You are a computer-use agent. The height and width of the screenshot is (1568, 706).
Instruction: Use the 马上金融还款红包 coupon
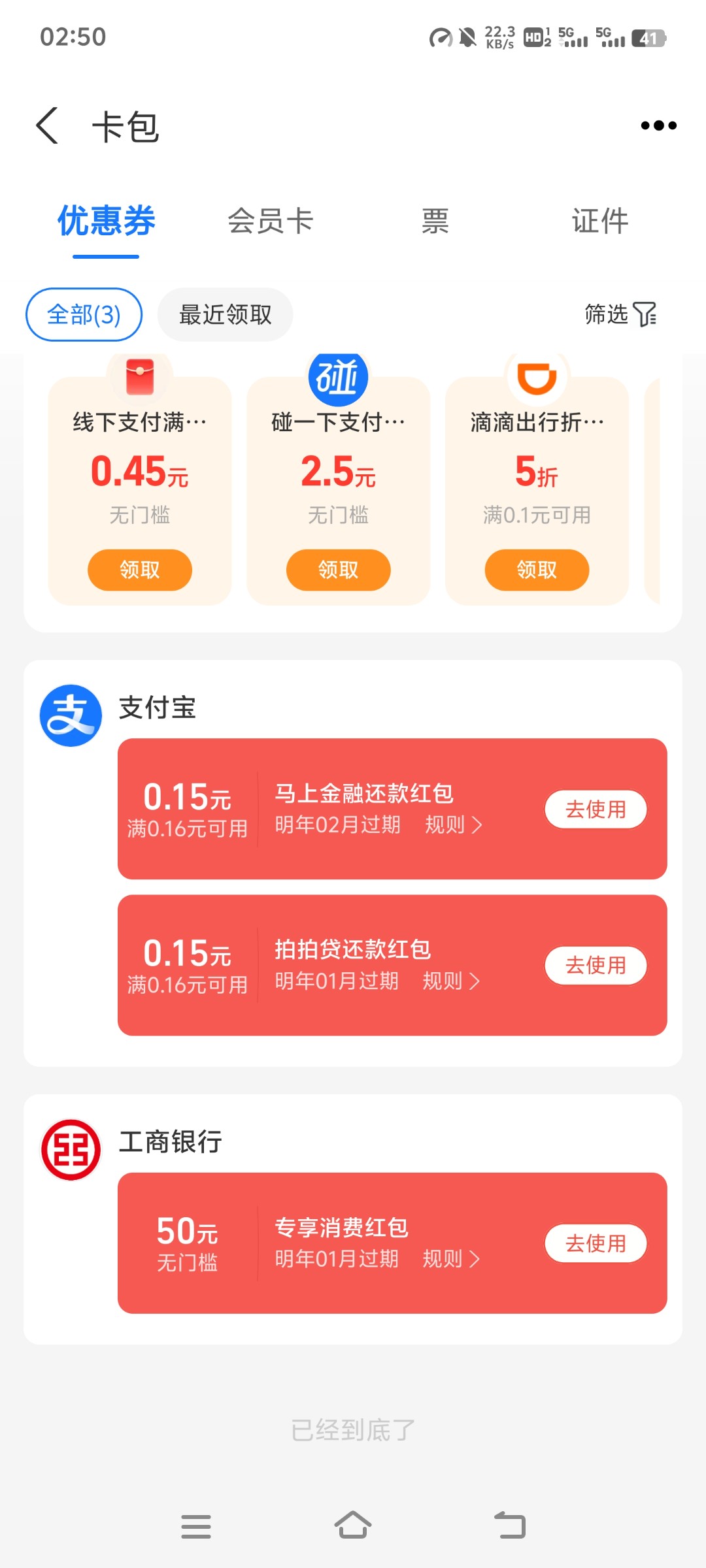tap(596, 809)
